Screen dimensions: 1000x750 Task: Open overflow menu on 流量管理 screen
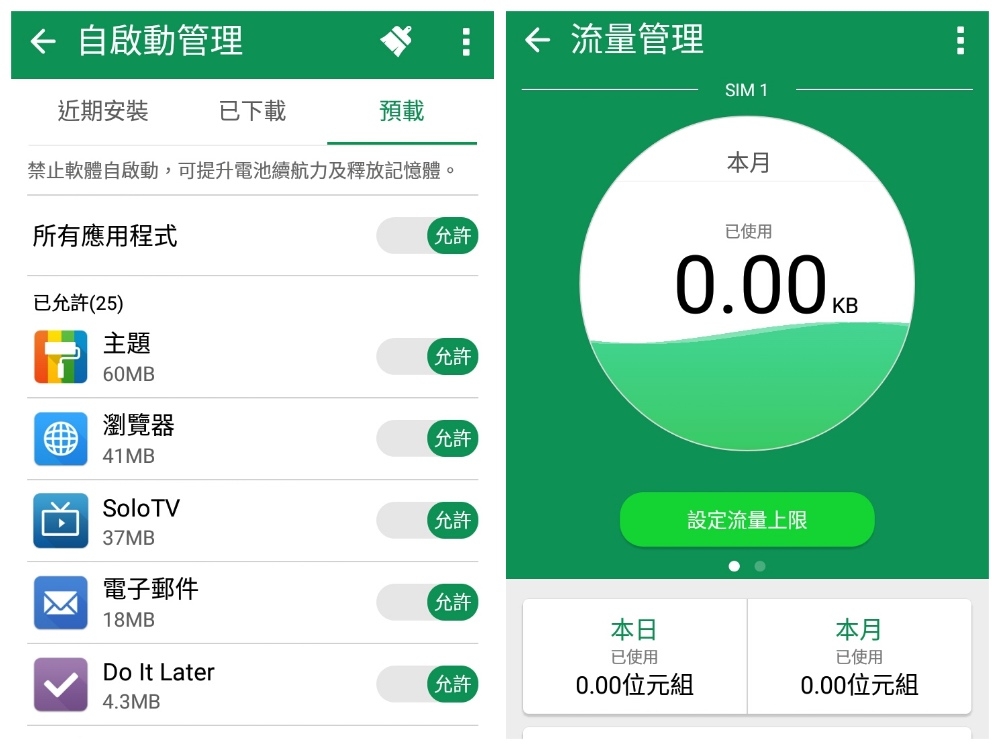(960, 40)
